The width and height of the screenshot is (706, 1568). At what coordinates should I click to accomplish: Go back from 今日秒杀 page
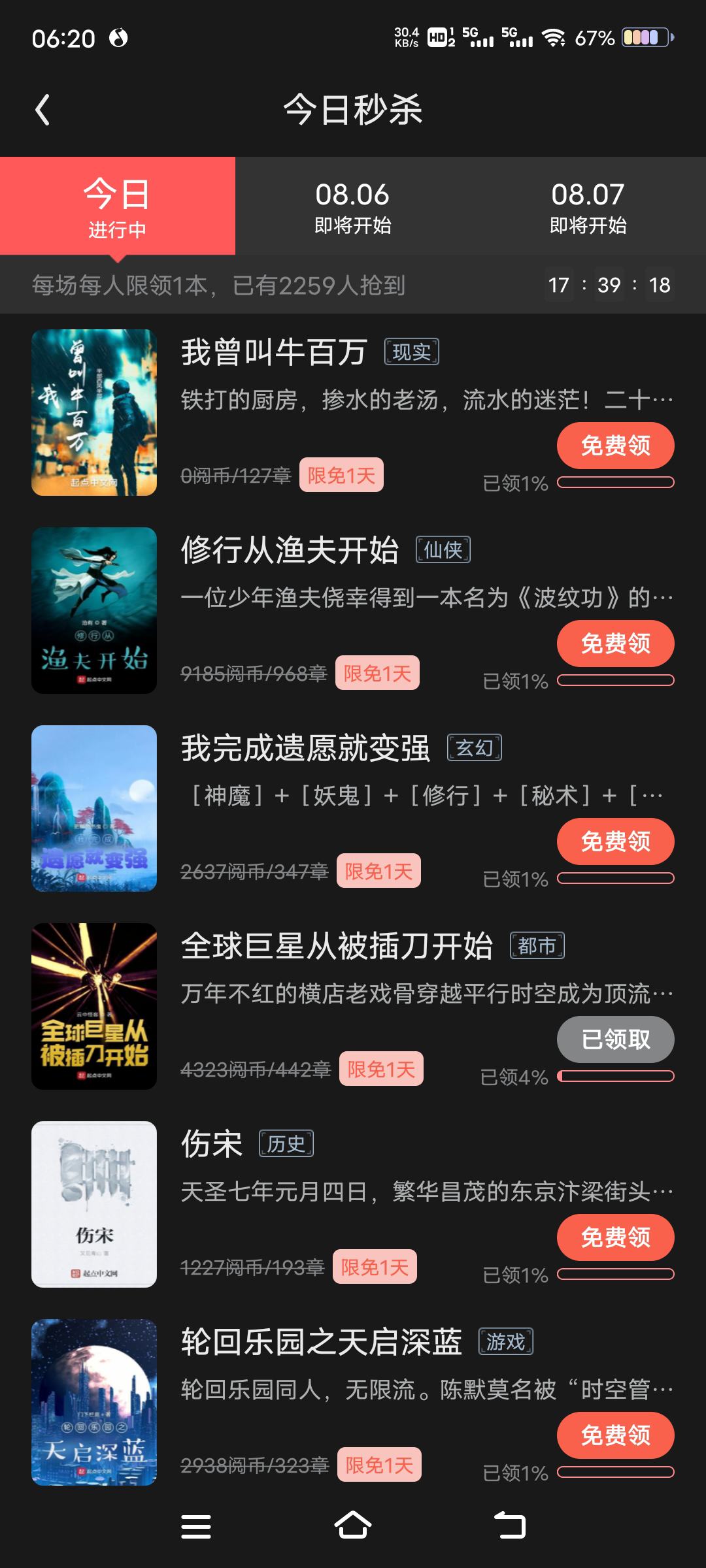point(43,110)
